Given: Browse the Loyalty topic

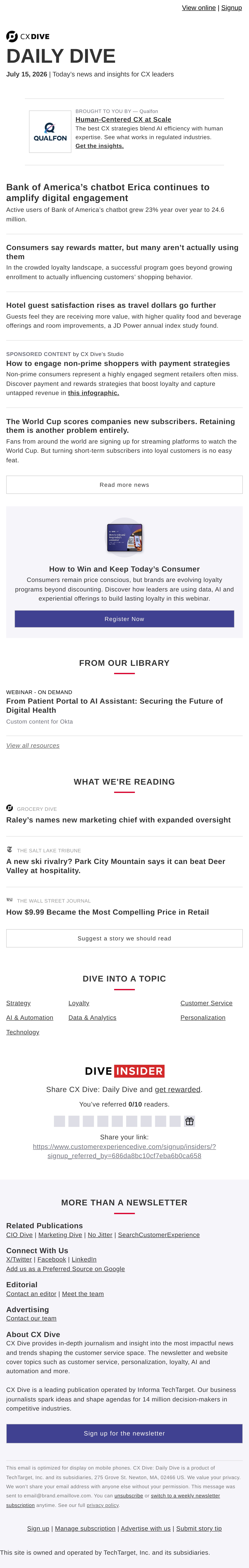Looking at the screenshot, I should tap(78, 1003).
